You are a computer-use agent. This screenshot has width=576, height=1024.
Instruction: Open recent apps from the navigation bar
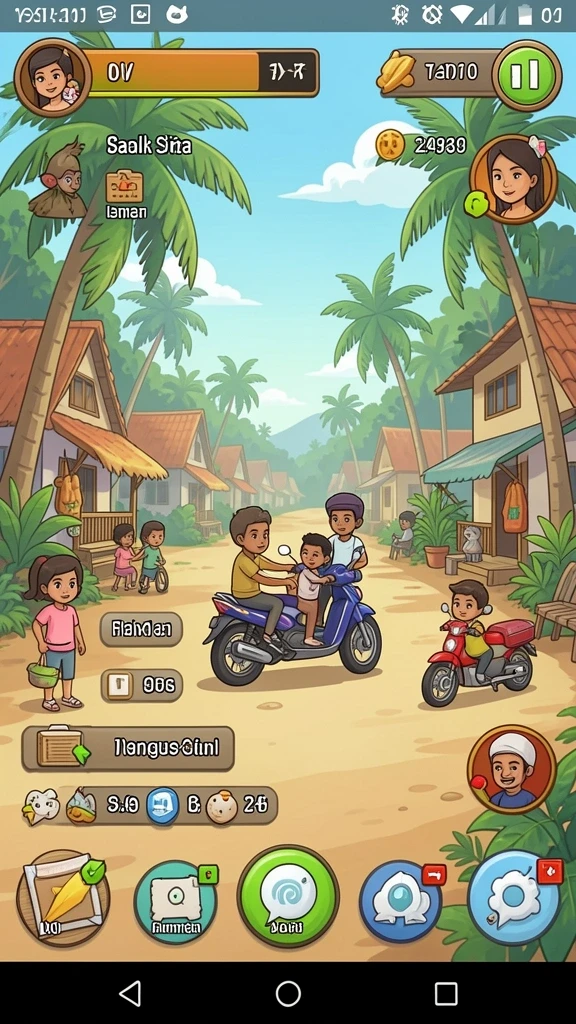click(x=446, y=993)
